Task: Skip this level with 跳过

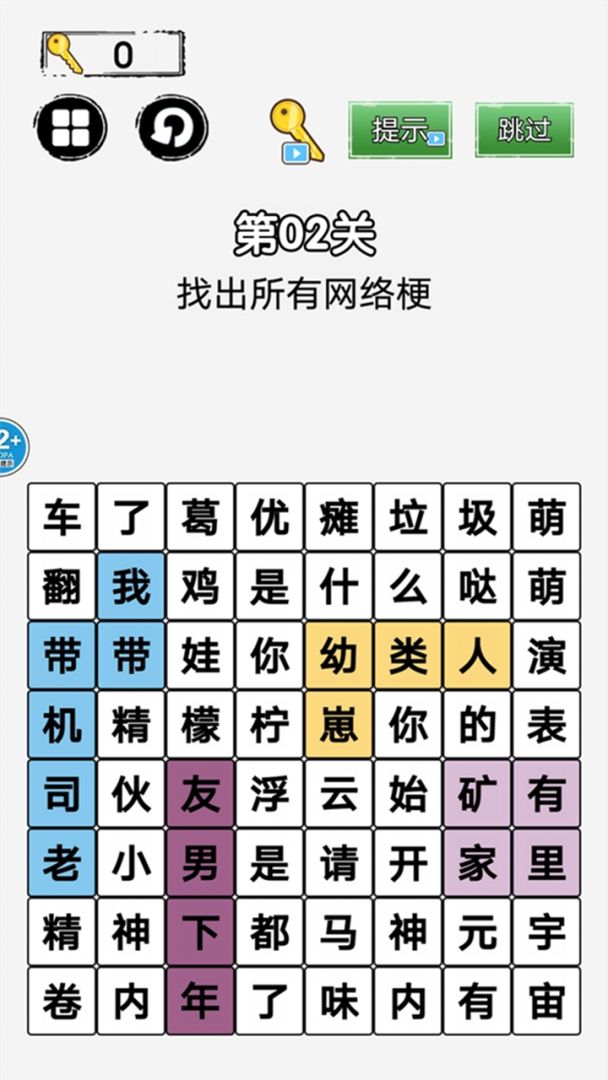Action: tap(524, 130)
